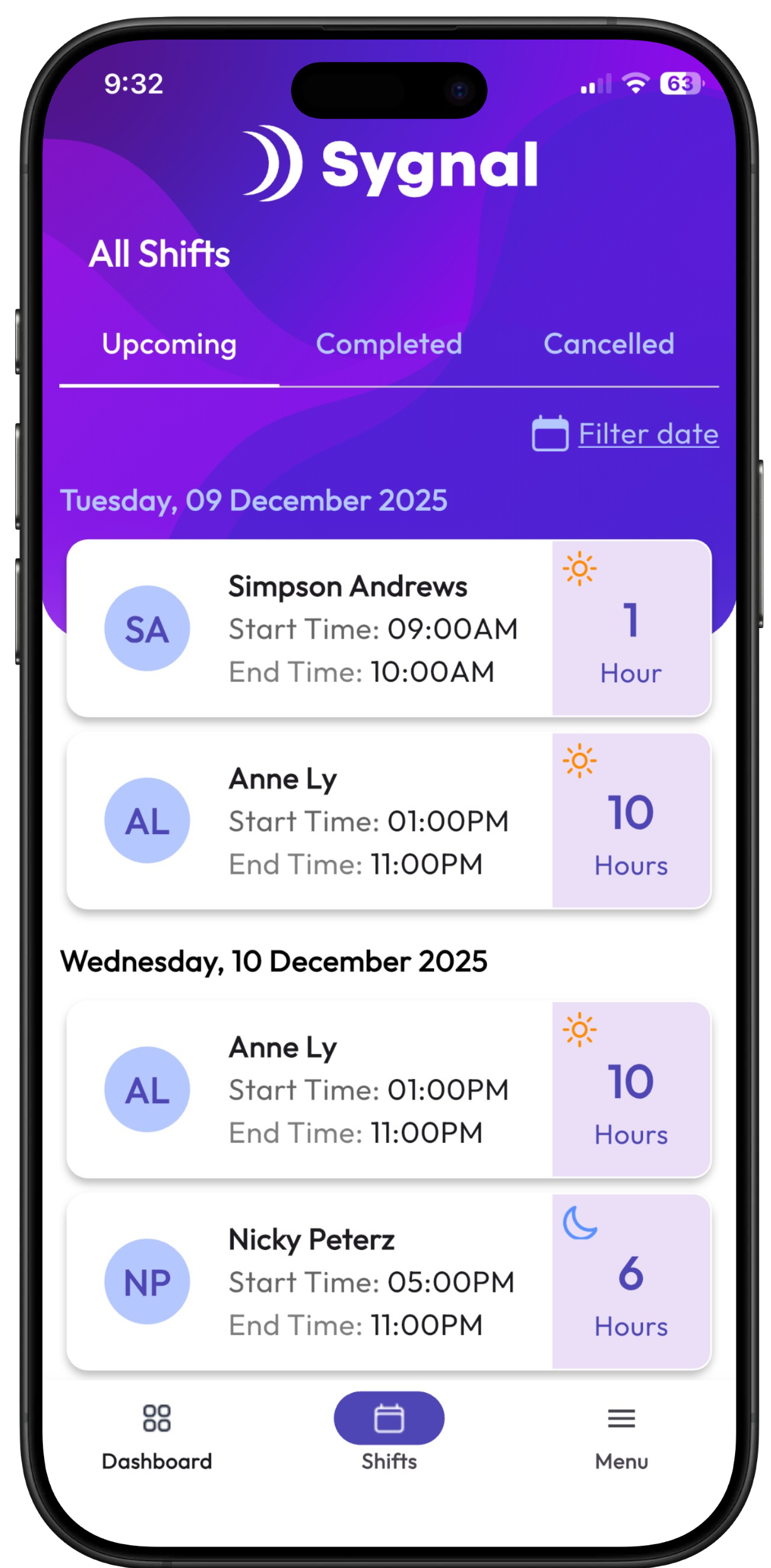Open Anne Ly's shift on Tuesday 09 December
Screen dimensions: 771x1568
pos(388,821)
